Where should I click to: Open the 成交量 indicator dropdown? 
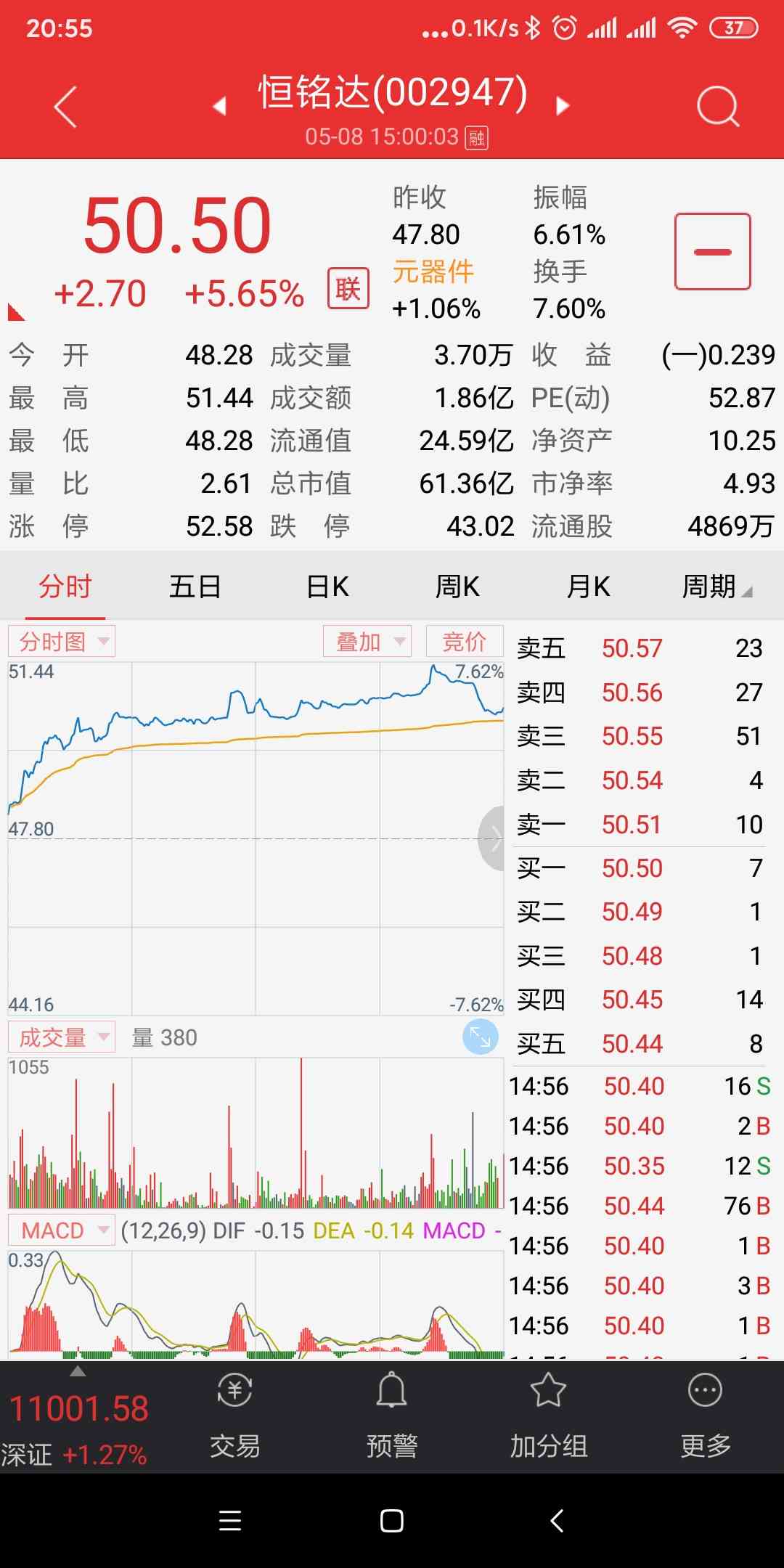point(62,1037)
